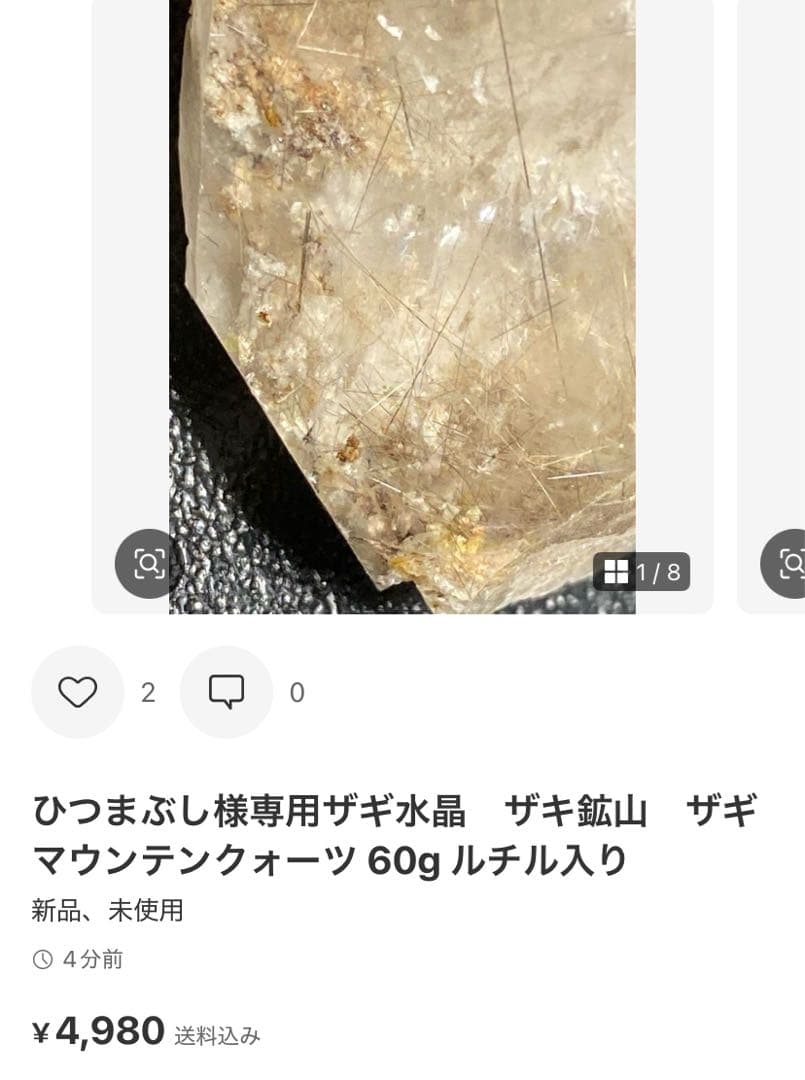Click the ¥4,980 price display
This screenshot has width=805, height=1080.
pos(95,1031)
